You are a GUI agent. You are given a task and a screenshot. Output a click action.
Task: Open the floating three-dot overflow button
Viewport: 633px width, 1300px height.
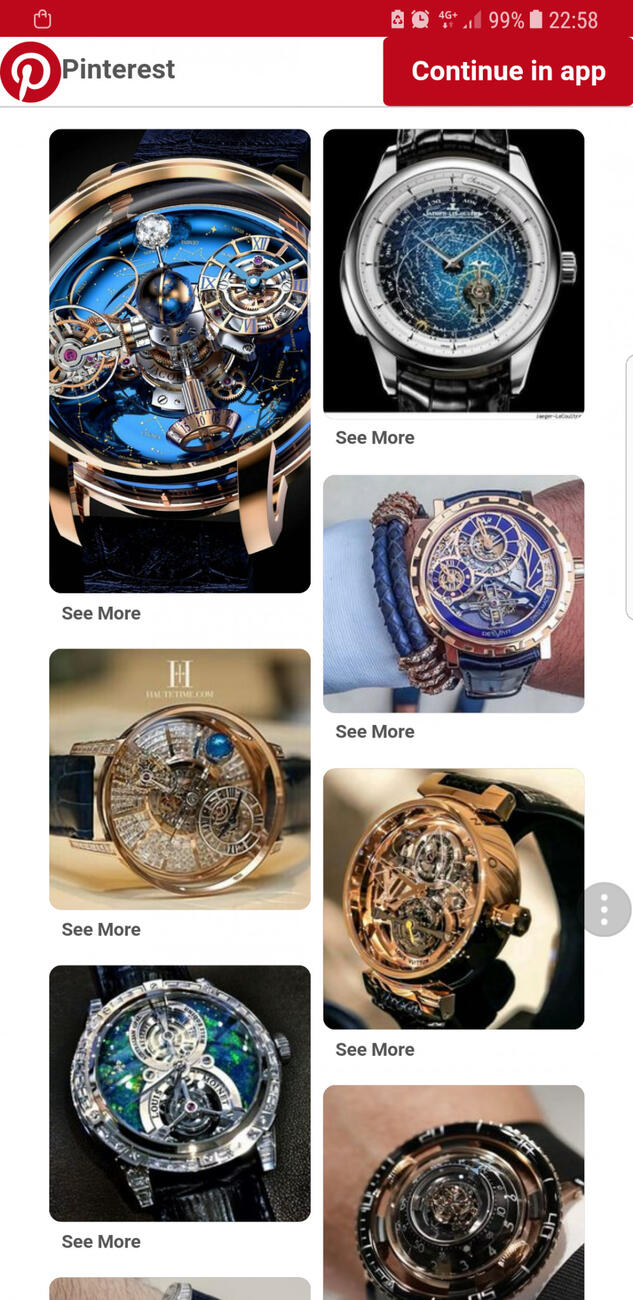point(605,909)
